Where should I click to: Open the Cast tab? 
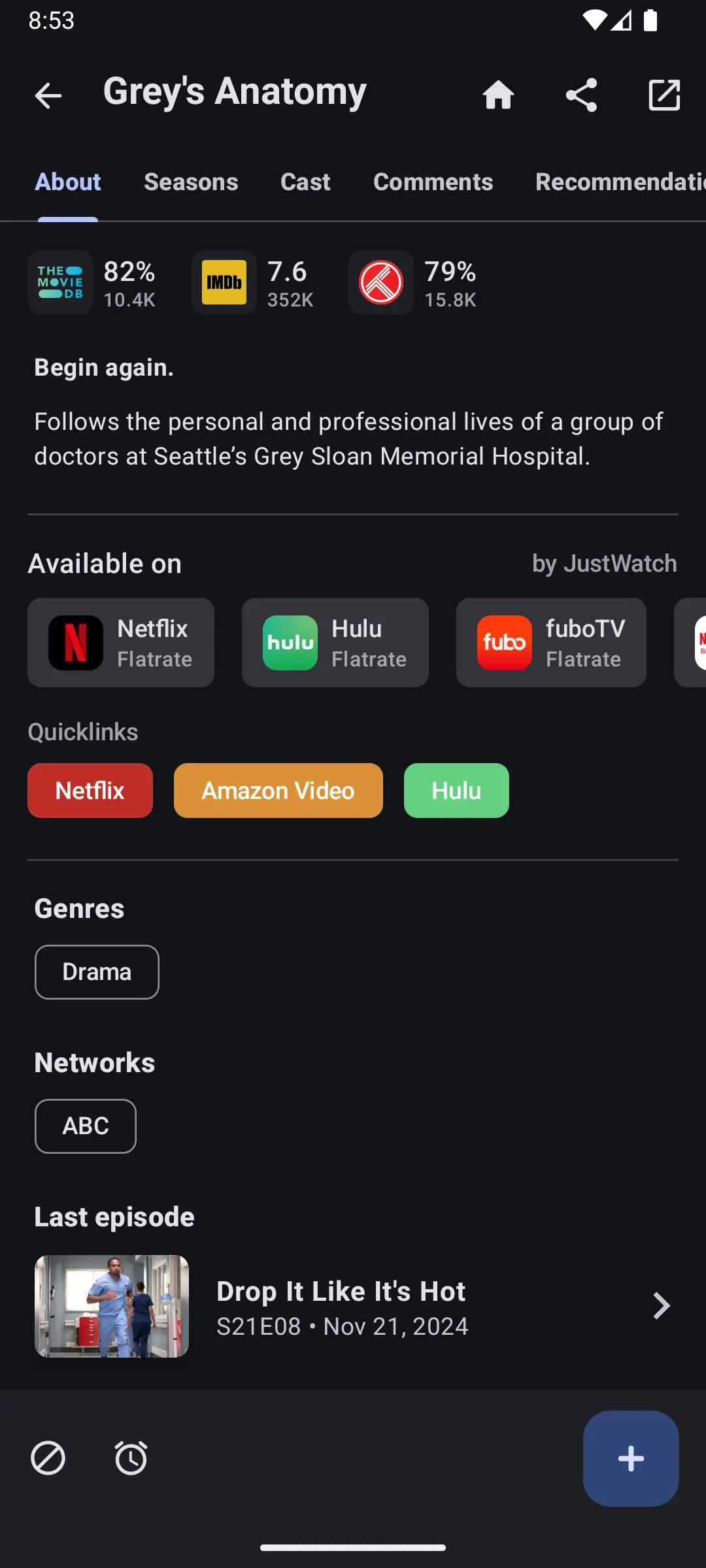[x=305, y=182]
